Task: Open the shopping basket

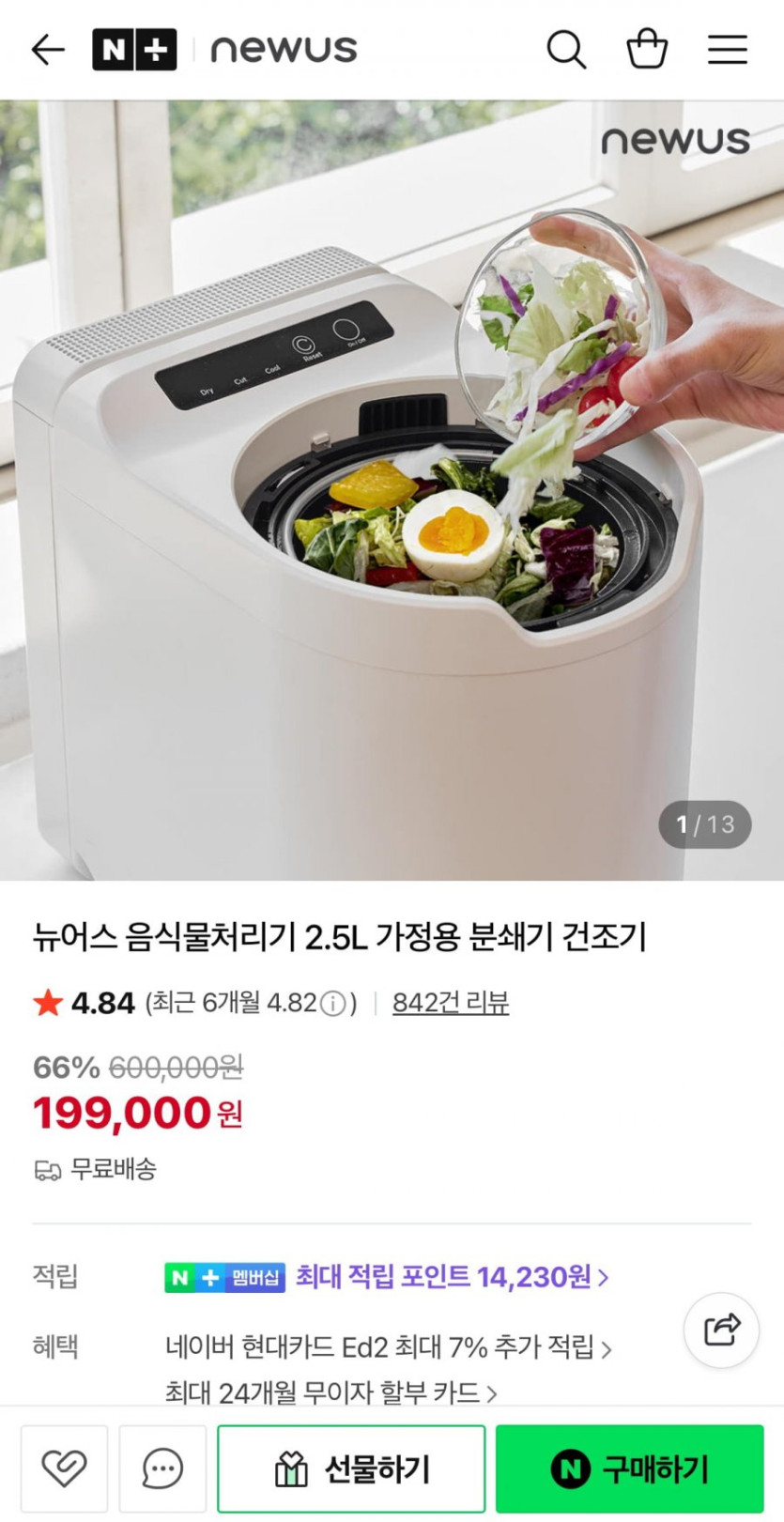Action: [x=647, y=49]
